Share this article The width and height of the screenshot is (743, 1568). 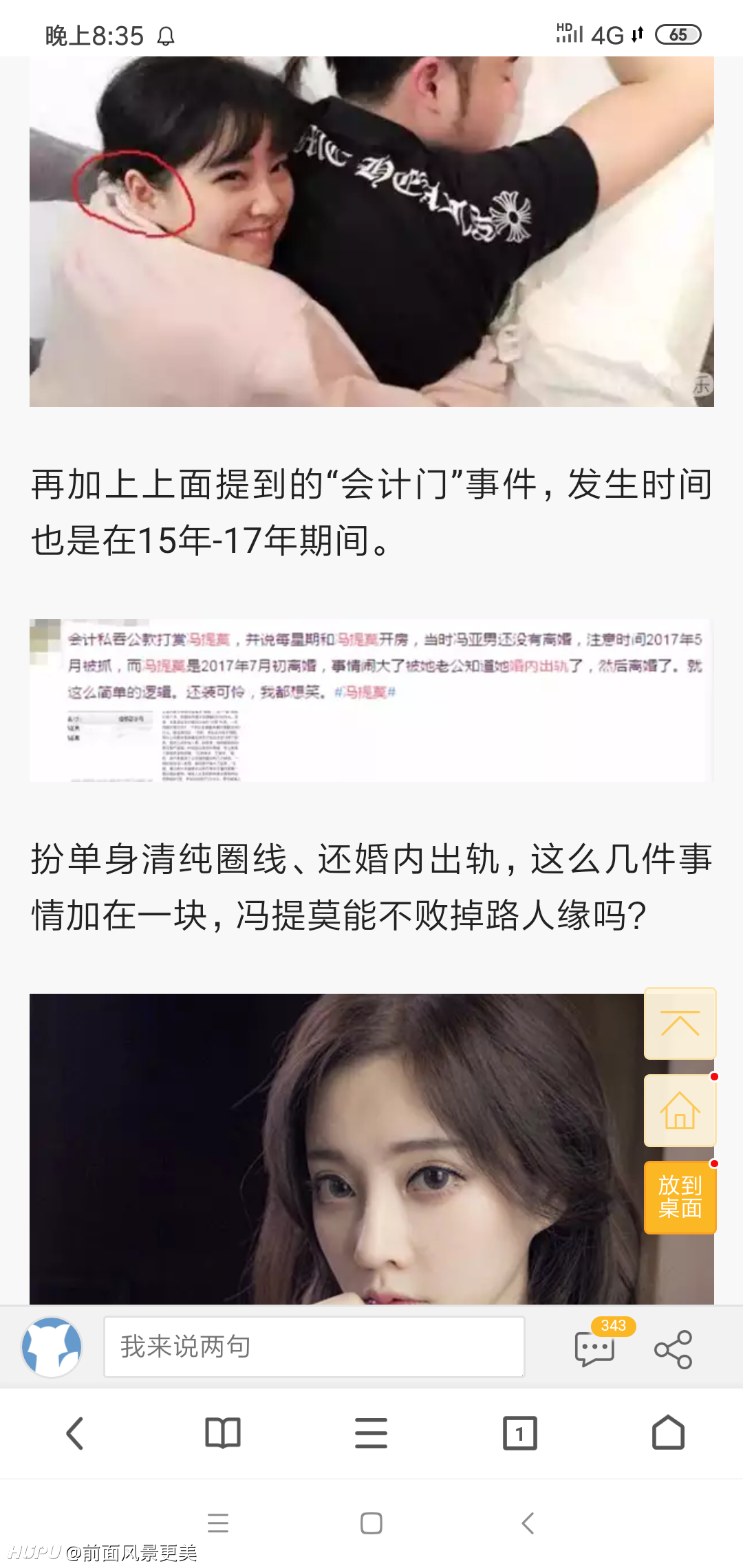tap(673, 1349)
